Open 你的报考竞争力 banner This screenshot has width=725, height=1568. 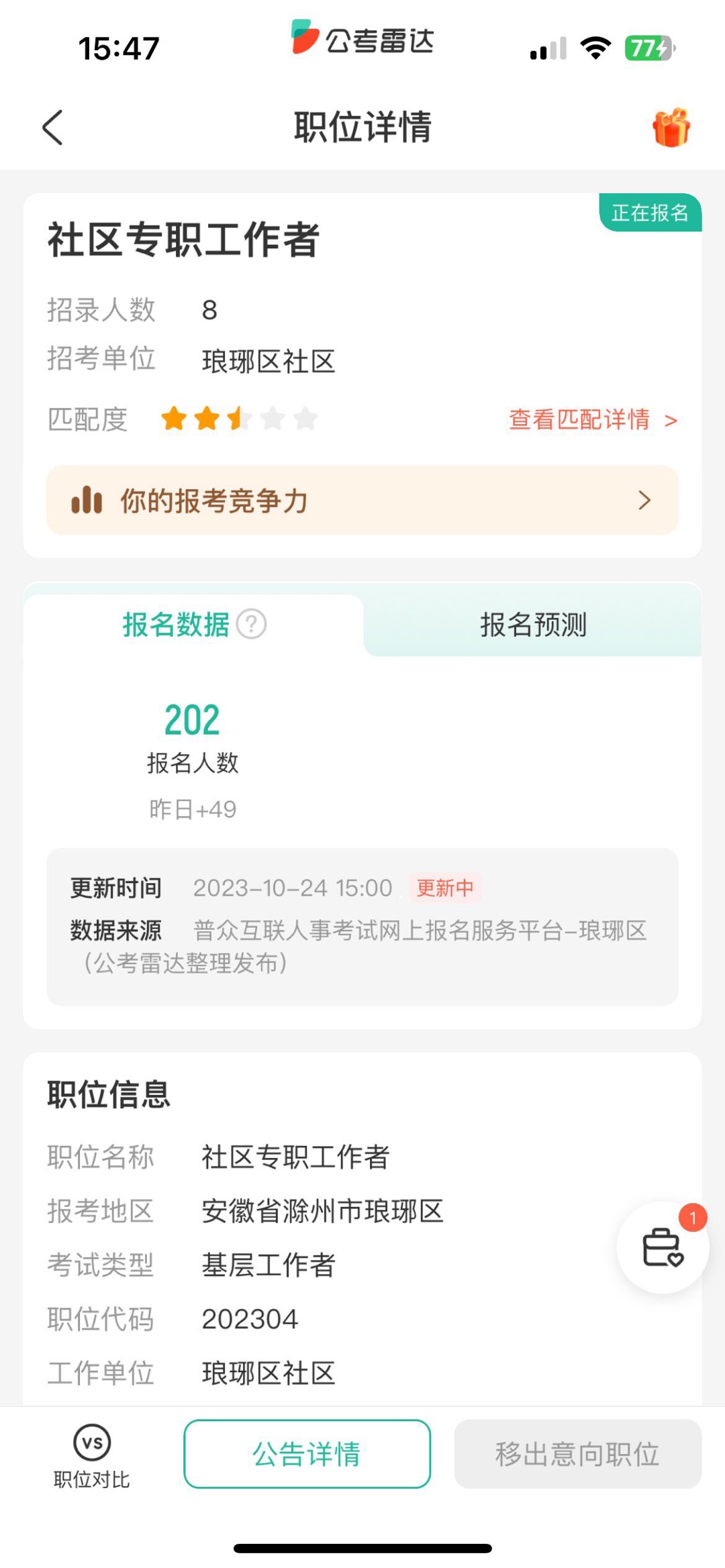362,501
